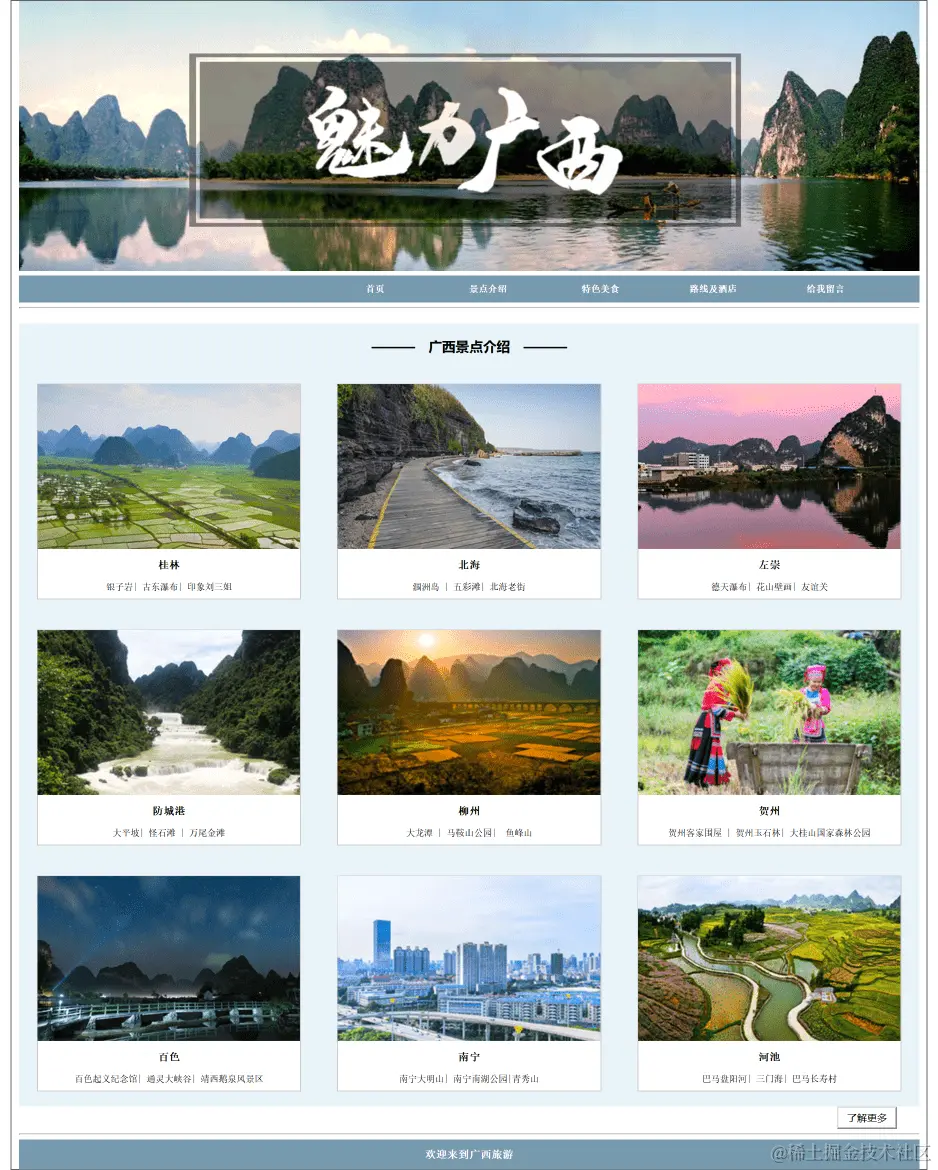
Task: Click the 青秀山 link under 南宁
Action: click(x=529, y=1078)
